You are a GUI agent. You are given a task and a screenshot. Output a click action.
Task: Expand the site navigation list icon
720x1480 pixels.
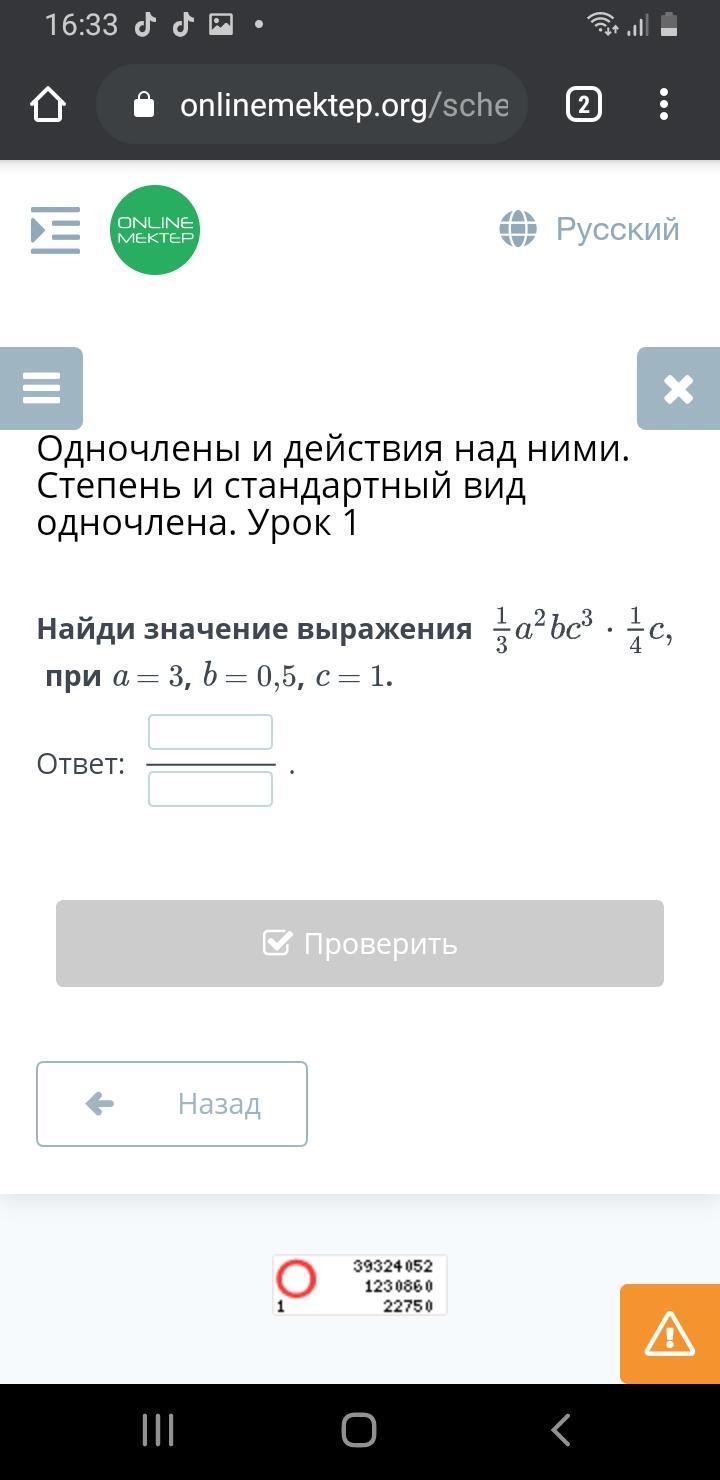(55, 230)
